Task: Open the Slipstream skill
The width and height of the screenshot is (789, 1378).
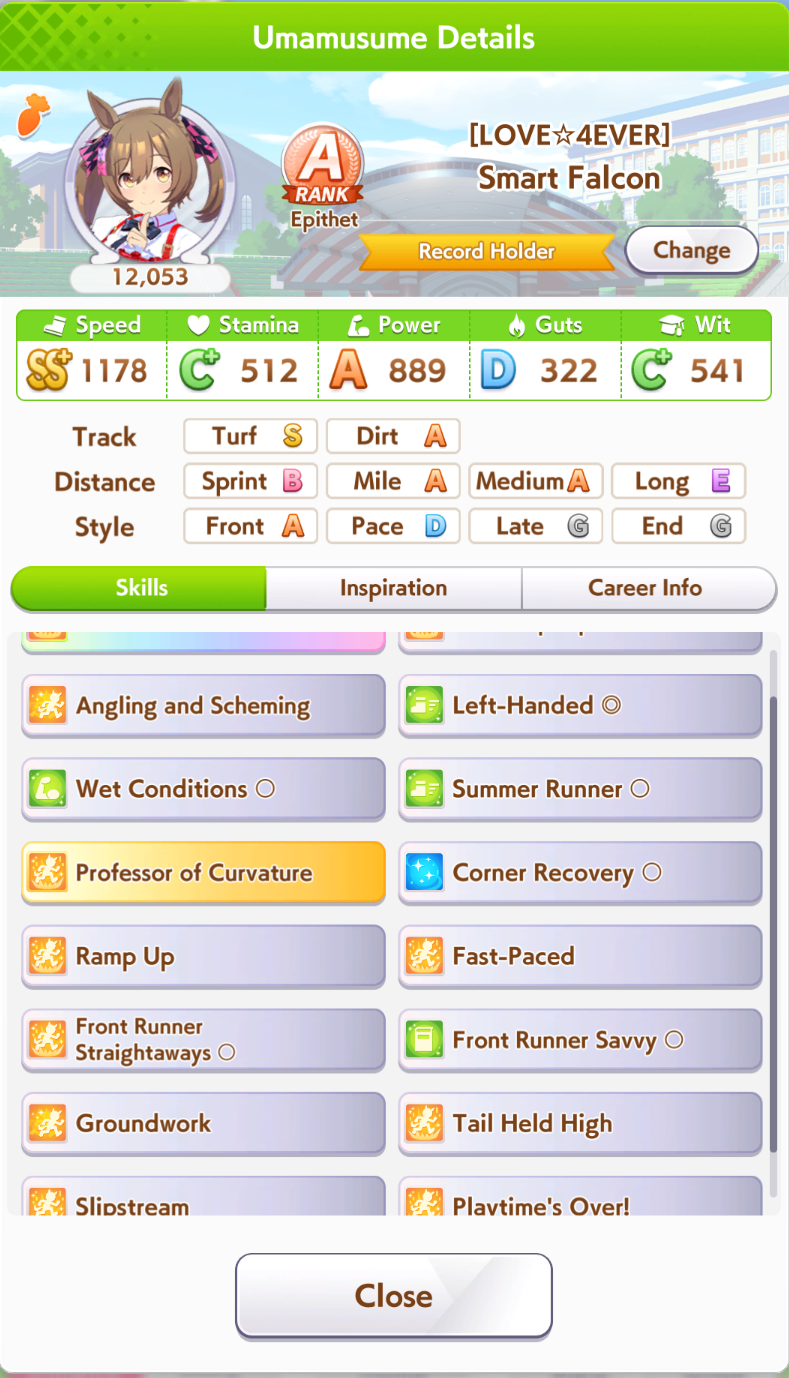Action: [203, 1198]
